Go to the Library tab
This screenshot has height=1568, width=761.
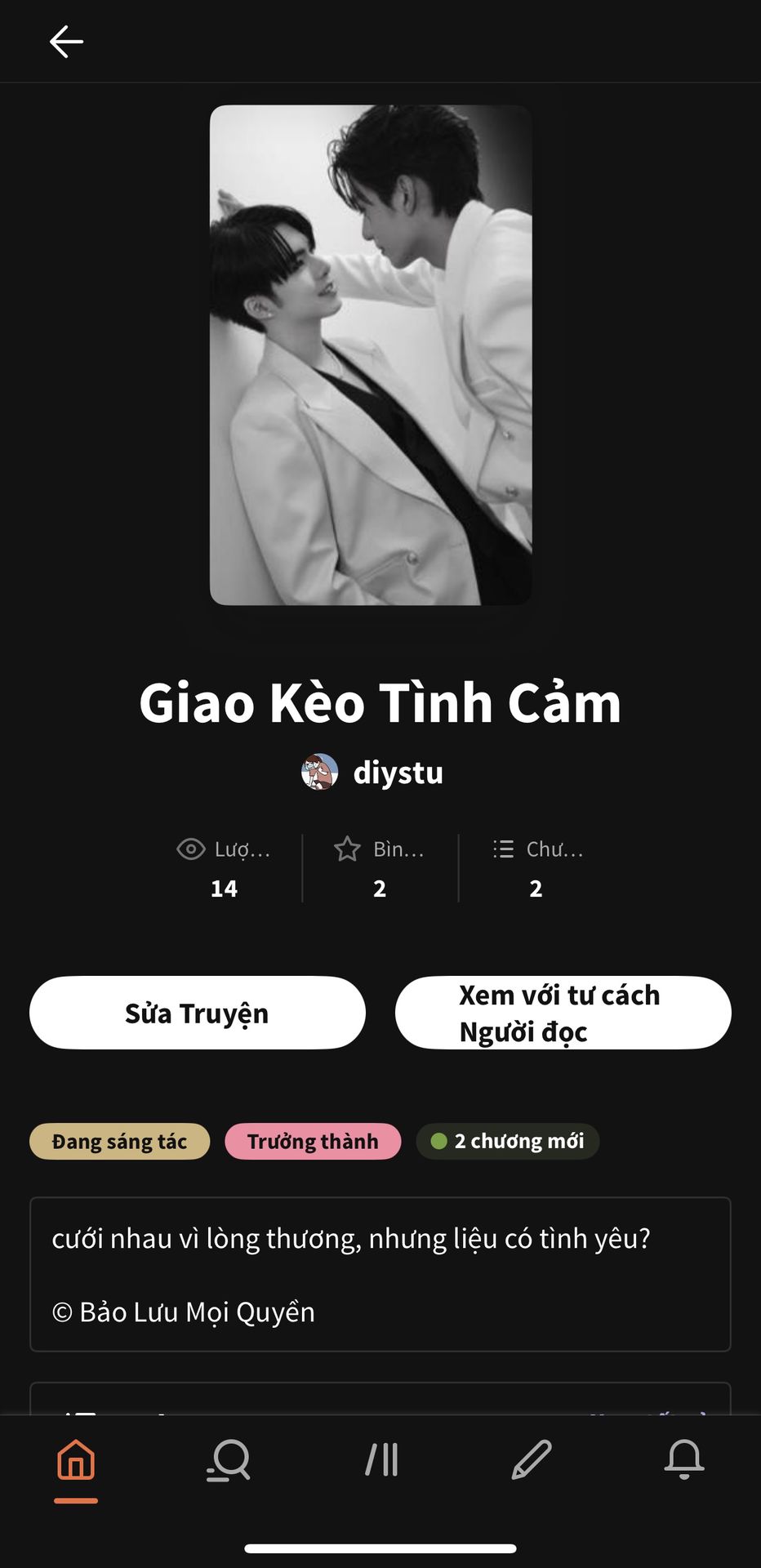(x=381, y=1460)
